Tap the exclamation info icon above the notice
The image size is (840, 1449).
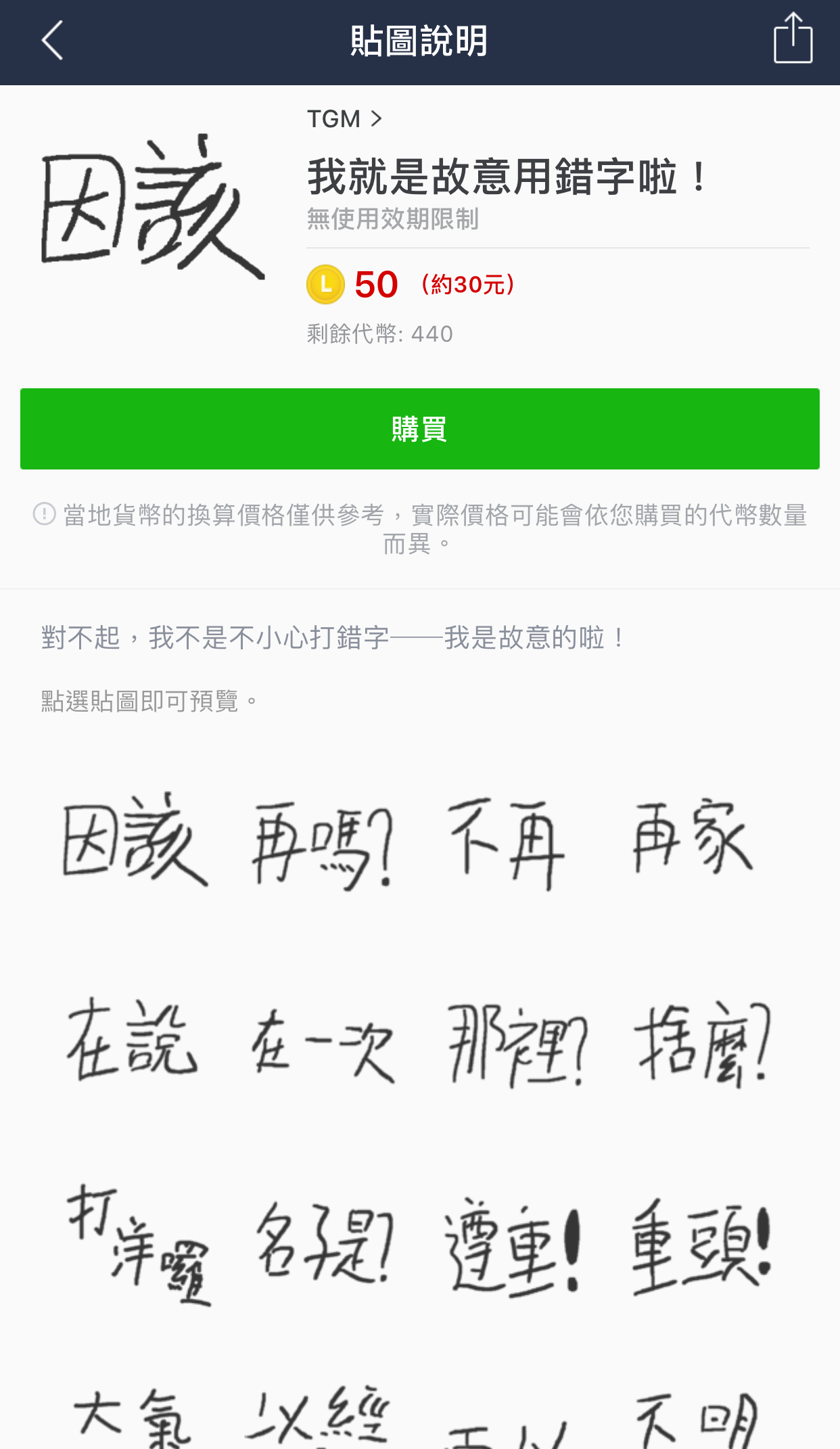pyautogui.click(x=42, y=515)
